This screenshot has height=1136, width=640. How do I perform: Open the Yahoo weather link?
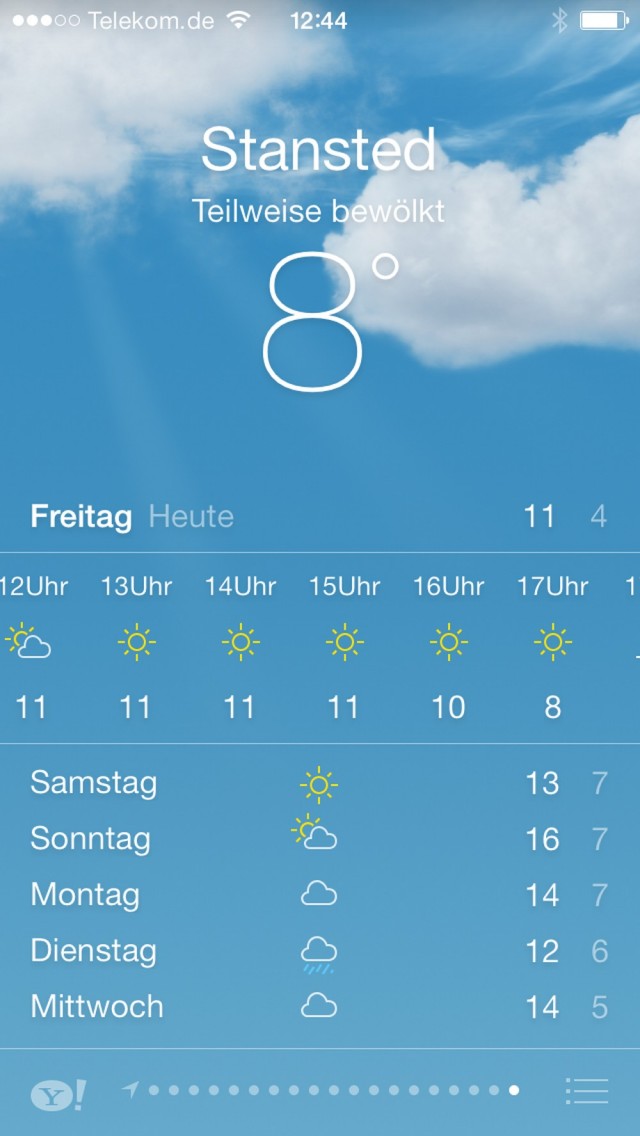click(x=57, y=1094)
